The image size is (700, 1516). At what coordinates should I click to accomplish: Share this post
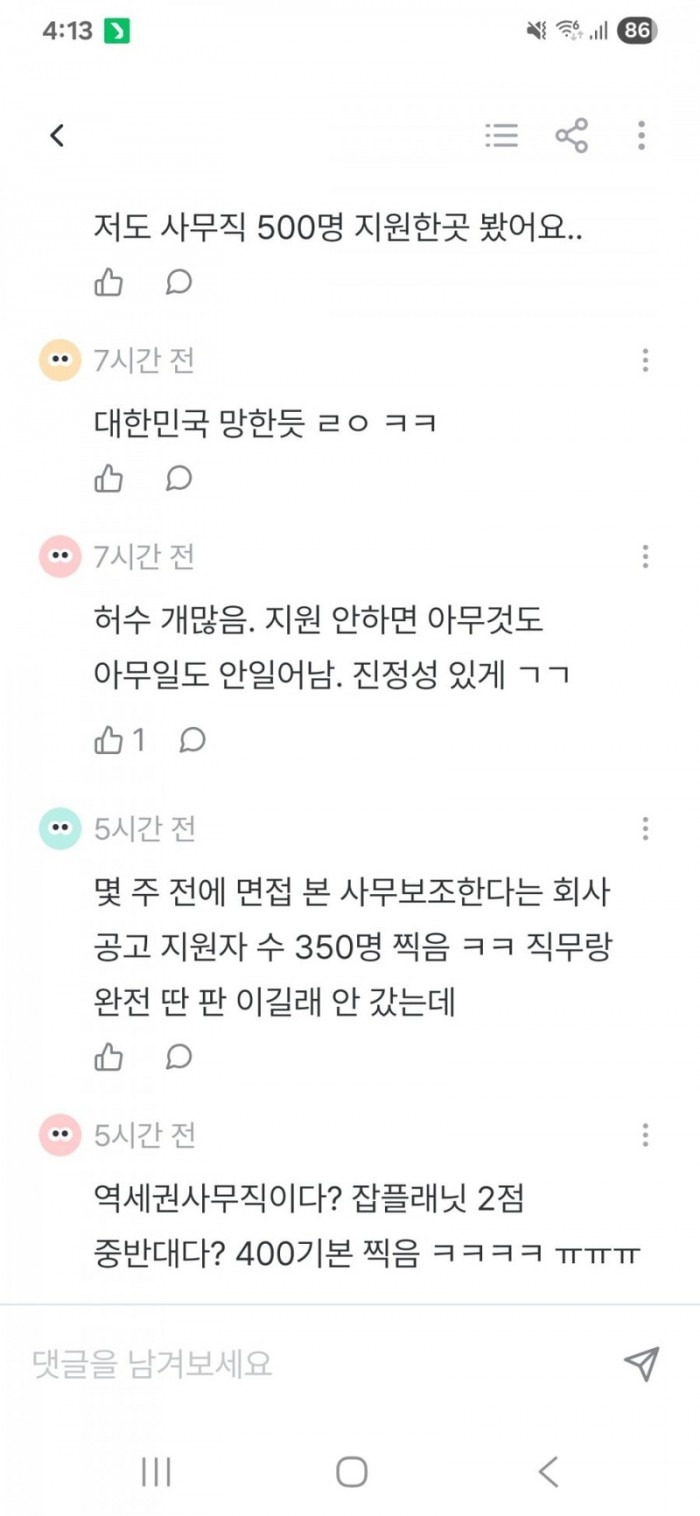coord(571,136)
